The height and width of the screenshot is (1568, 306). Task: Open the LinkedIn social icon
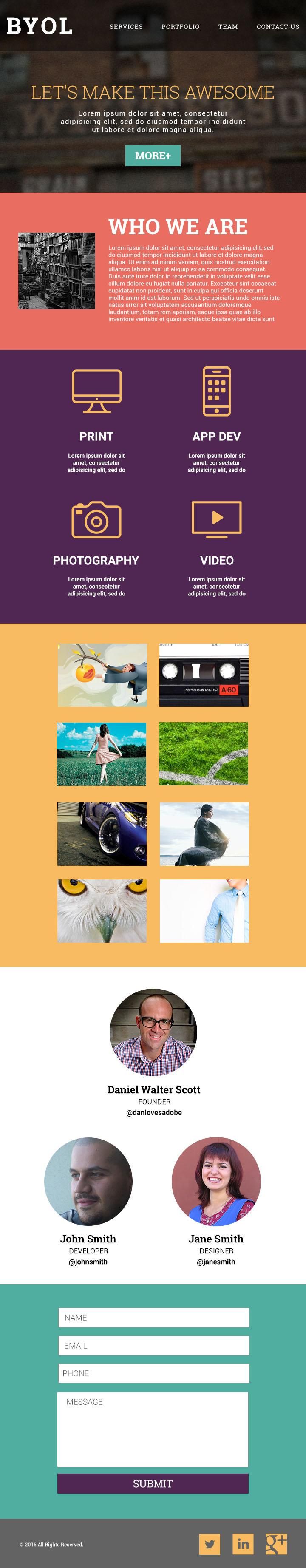243,1544
